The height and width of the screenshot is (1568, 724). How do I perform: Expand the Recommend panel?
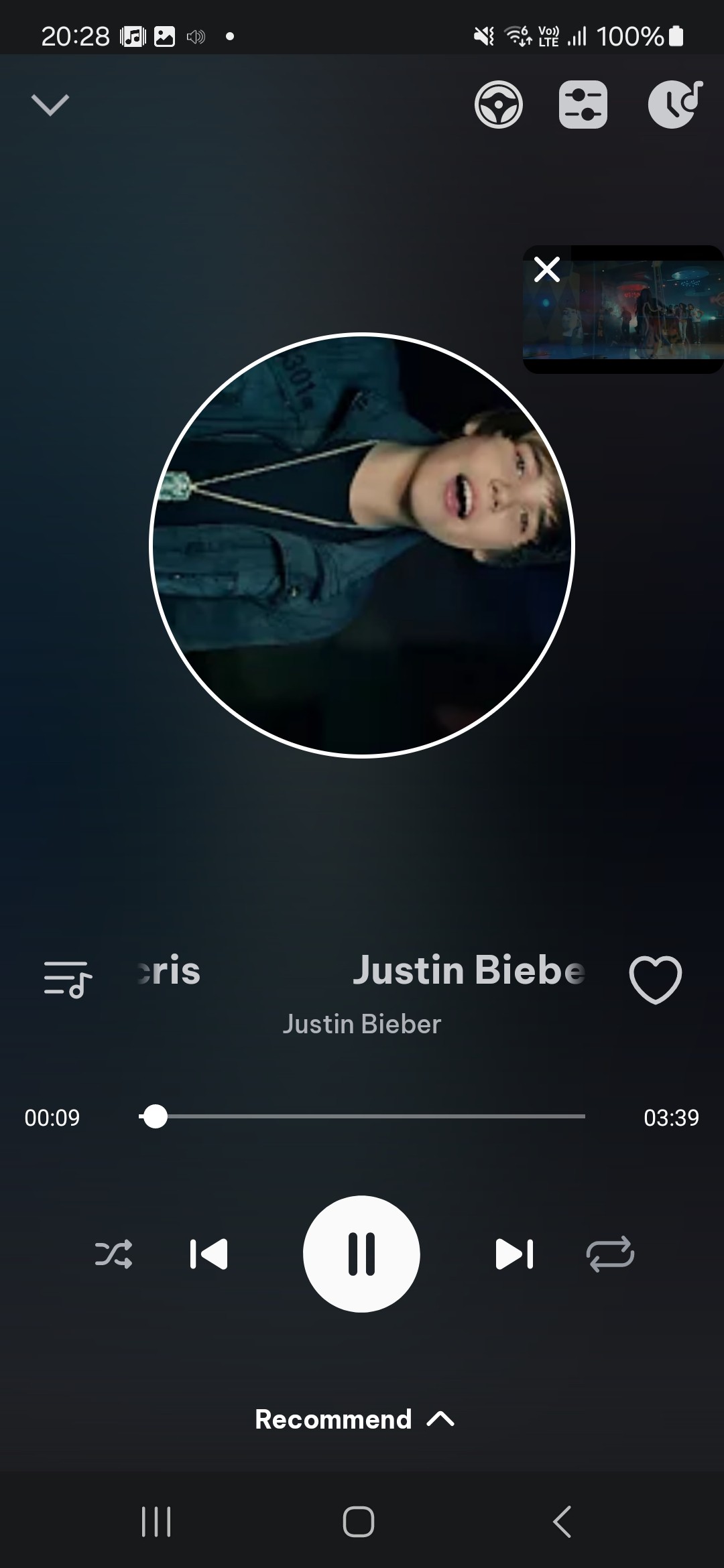click(x=355, y=1419)
